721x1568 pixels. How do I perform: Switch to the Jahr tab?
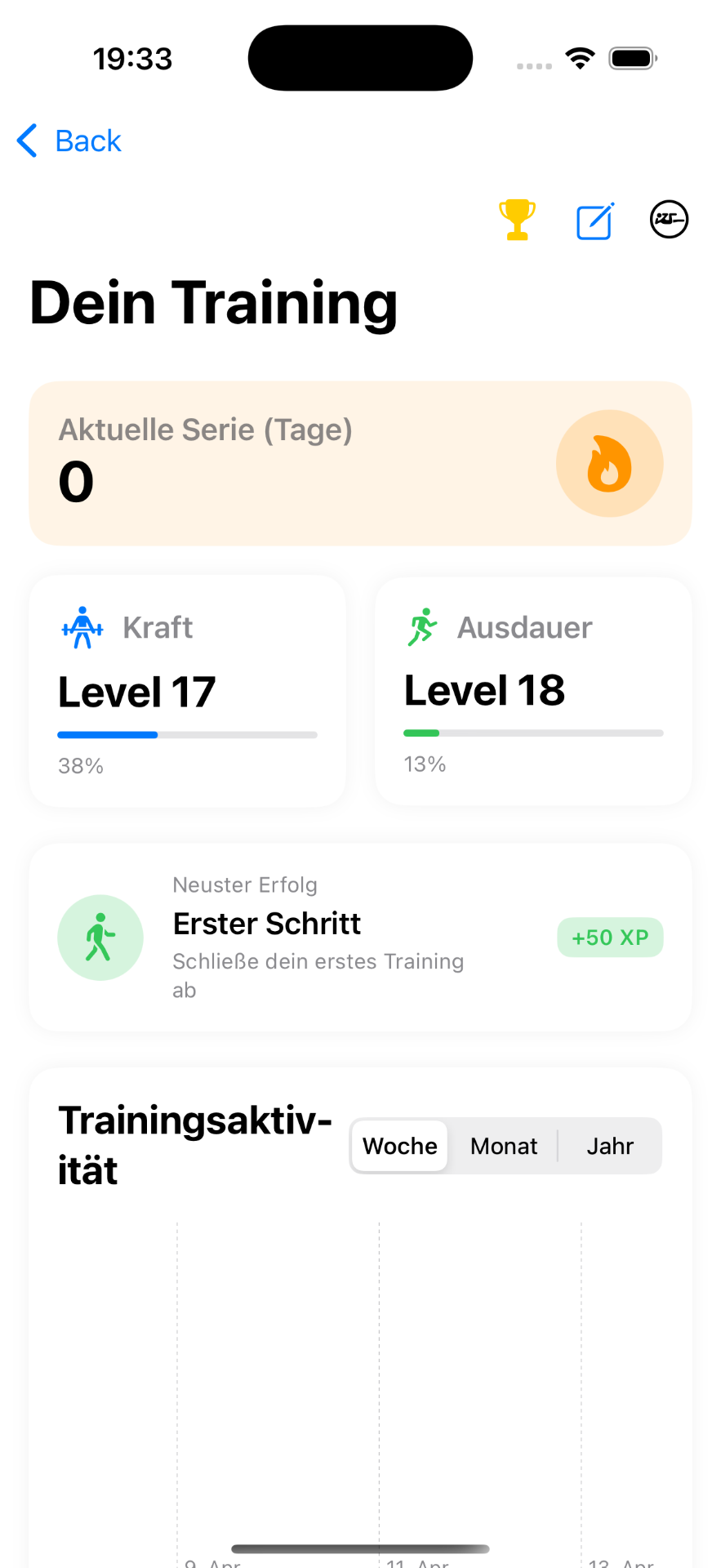609,1145
